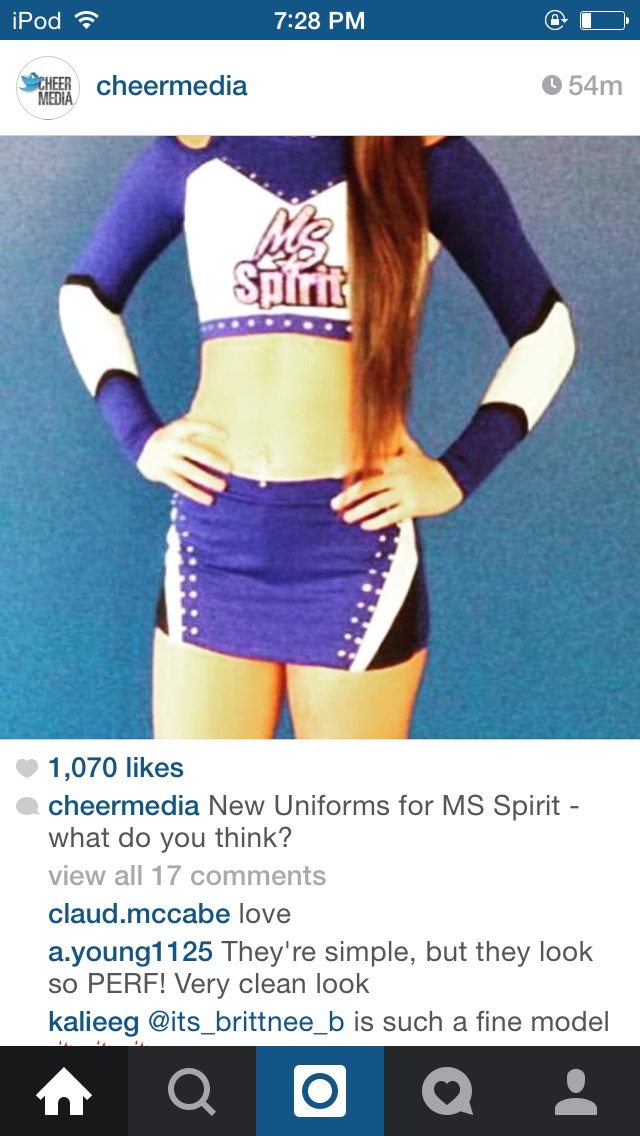Tap the cheermedia profile avatar

(x=48, y=87)
